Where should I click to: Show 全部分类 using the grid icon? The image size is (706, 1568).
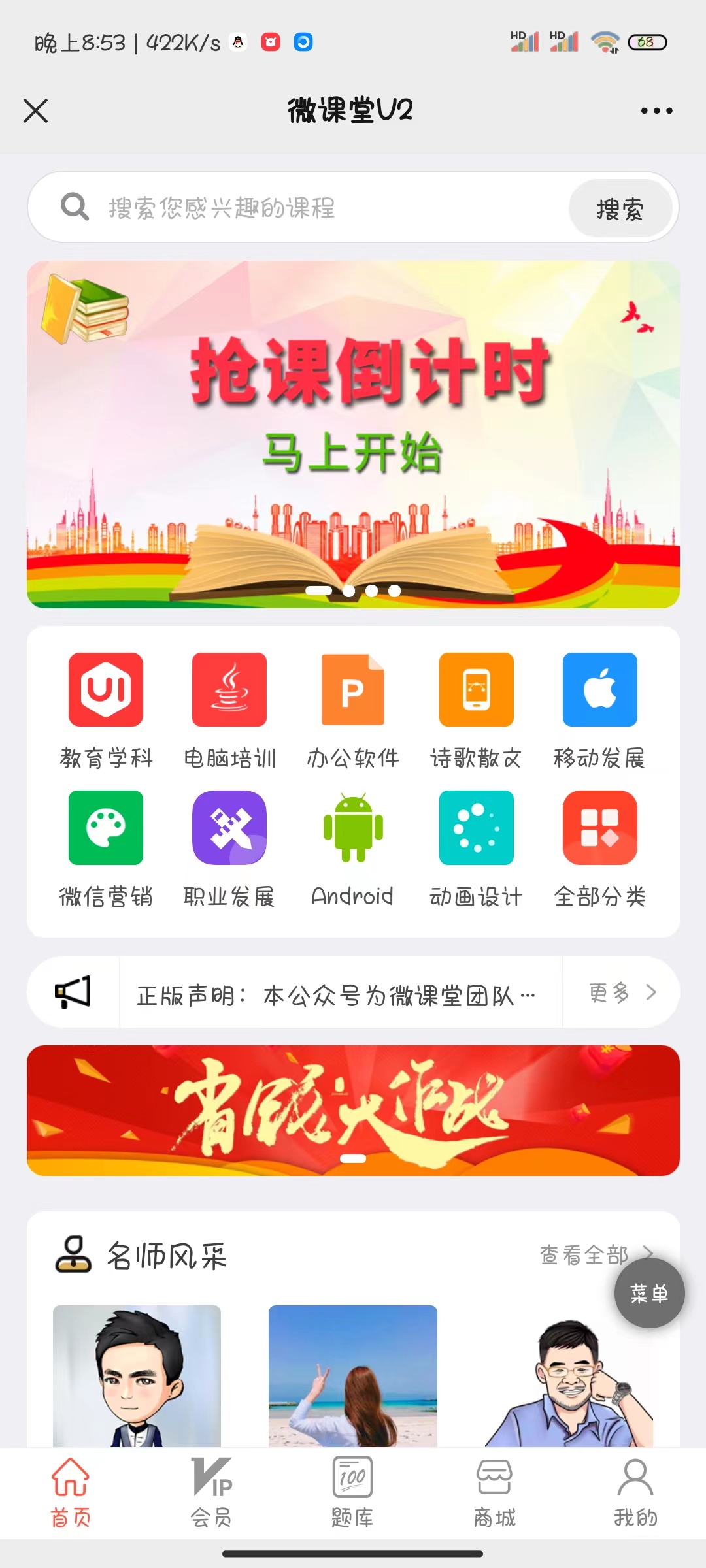pos(599,828)
